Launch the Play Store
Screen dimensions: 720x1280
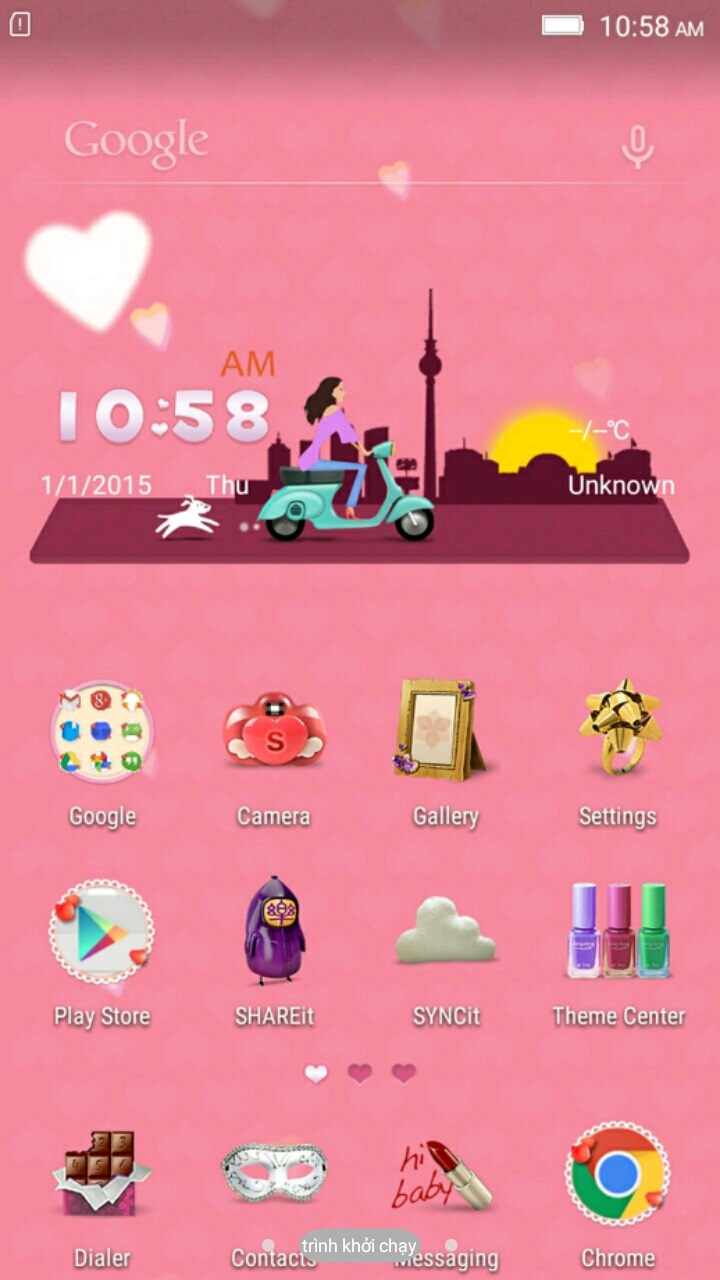pos(102,933)
